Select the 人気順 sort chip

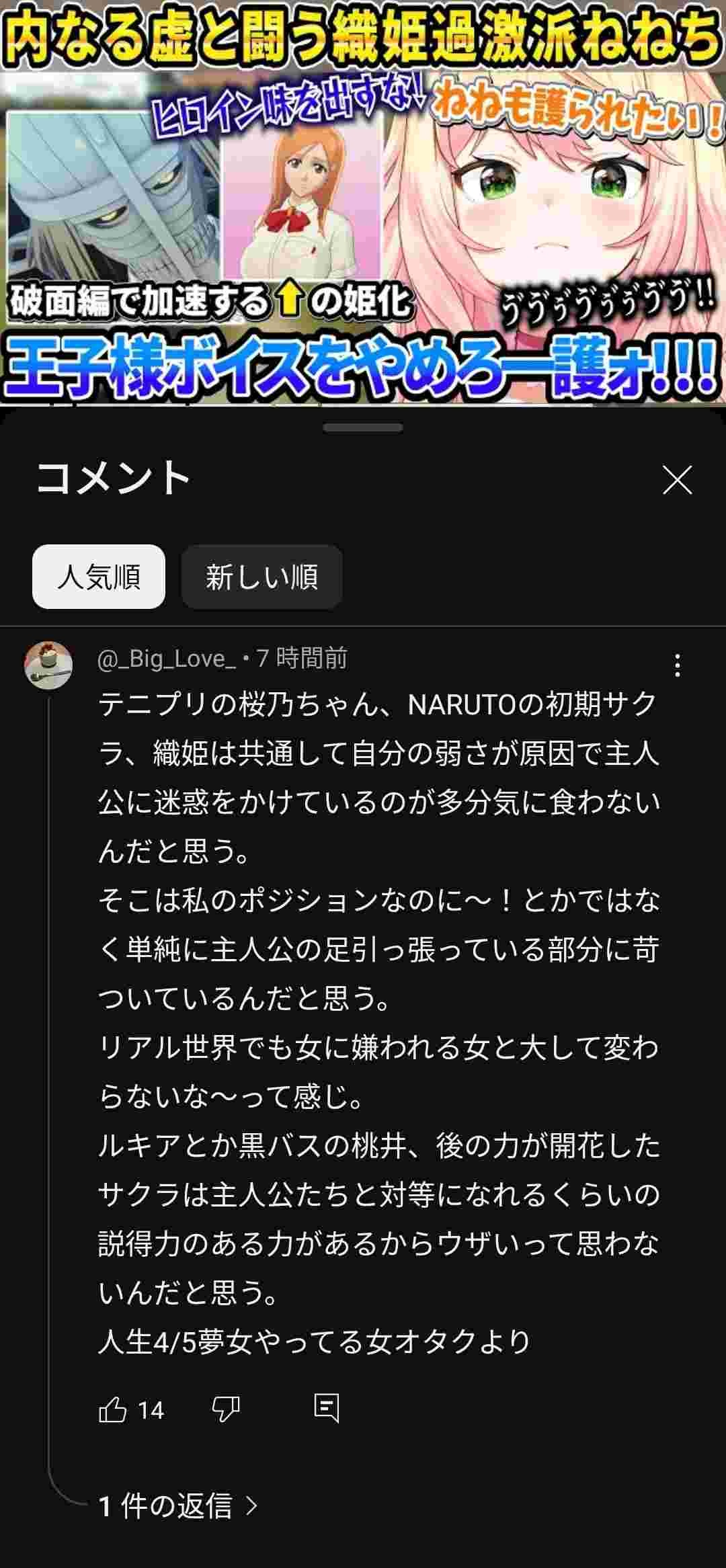[x=99, y=577]
